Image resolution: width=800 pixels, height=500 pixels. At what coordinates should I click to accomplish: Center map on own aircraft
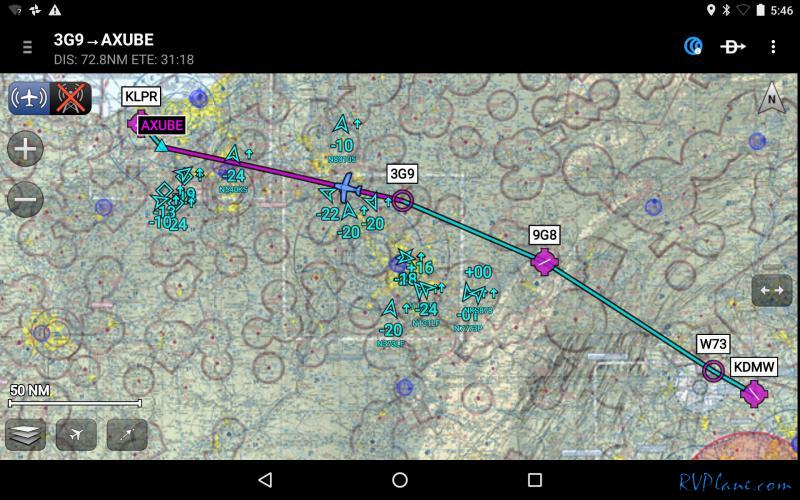(x=76, y=435)
